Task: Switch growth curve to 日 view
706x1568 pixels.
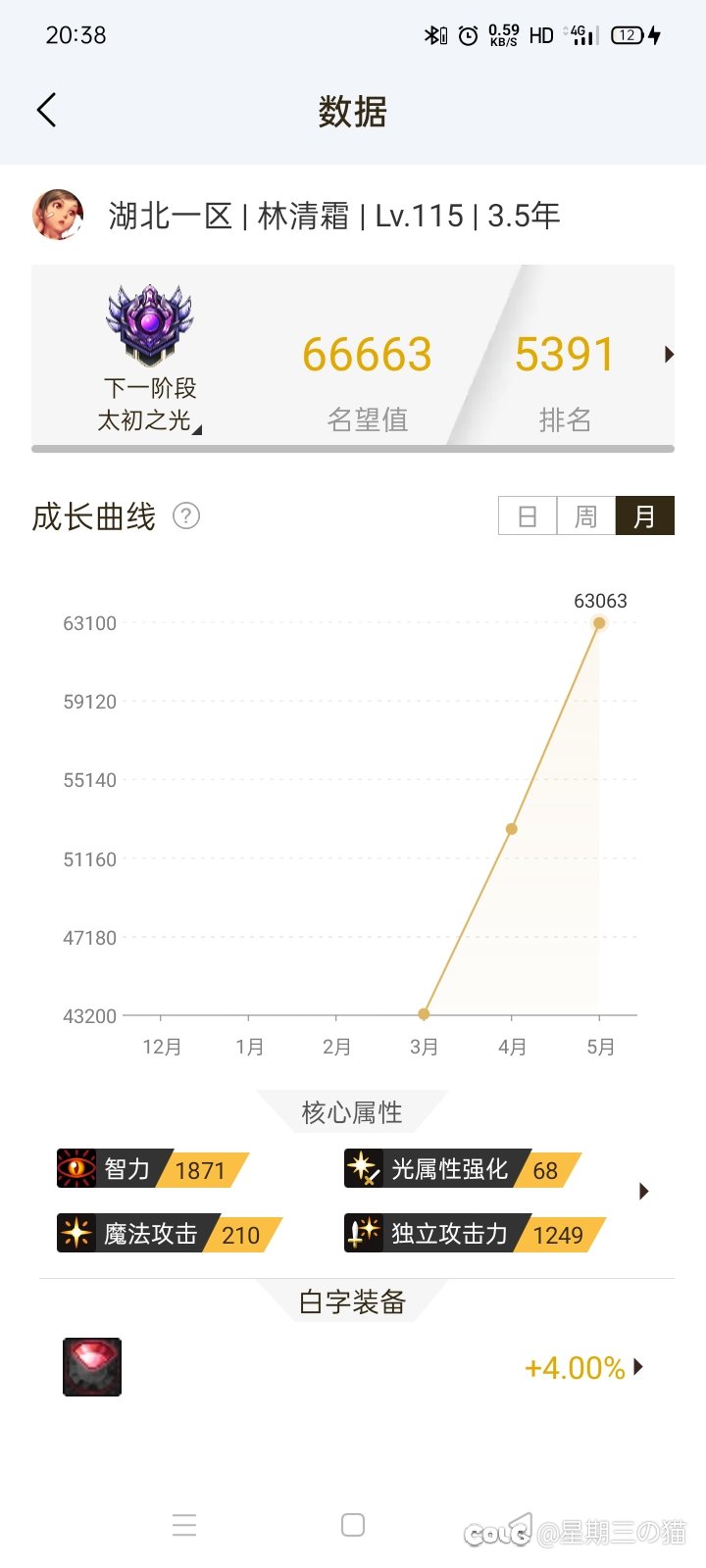Action: tap(528, 515)
